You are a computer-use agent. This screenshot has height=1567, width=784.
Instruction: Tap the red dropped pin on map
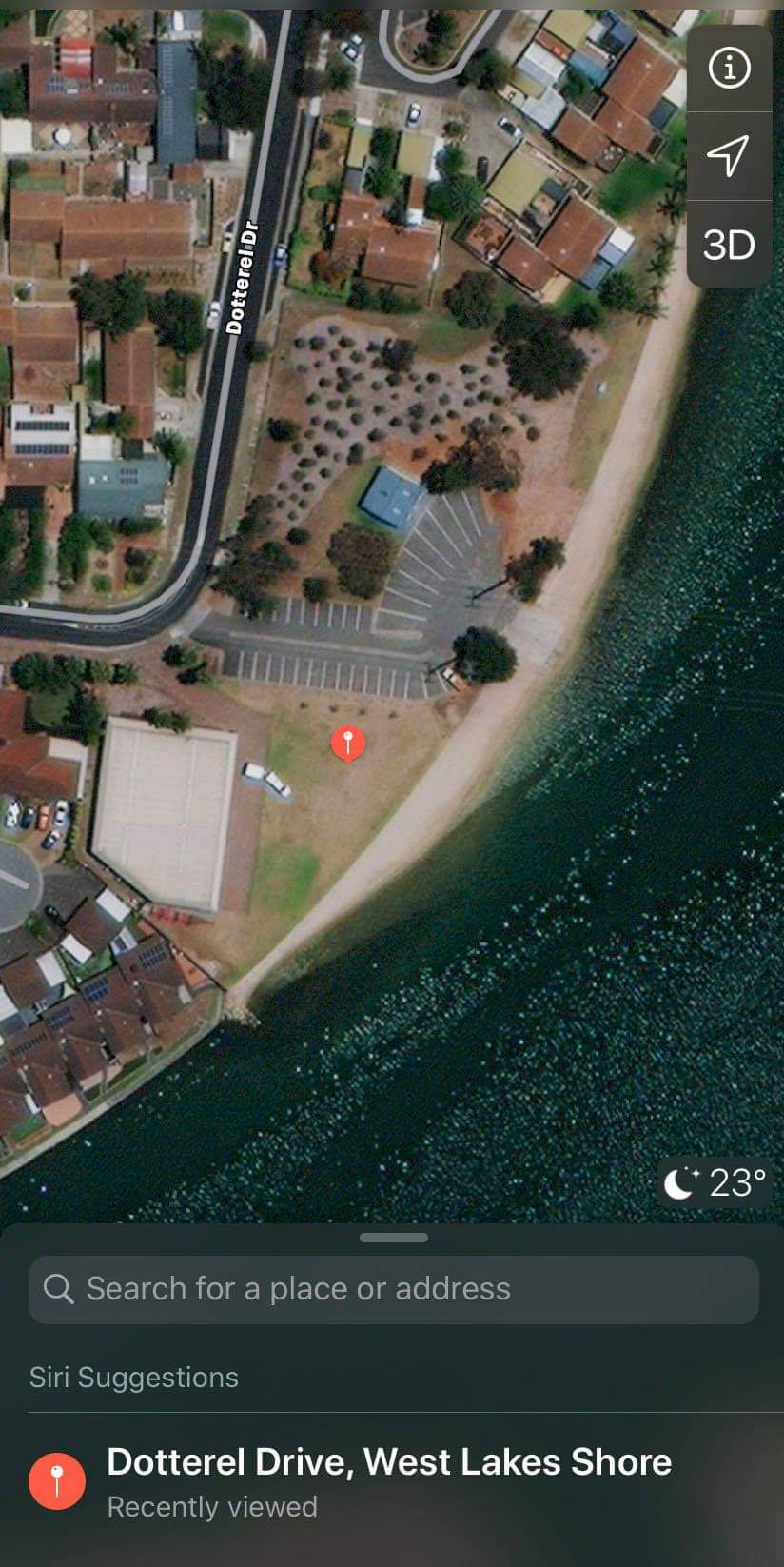348,744
